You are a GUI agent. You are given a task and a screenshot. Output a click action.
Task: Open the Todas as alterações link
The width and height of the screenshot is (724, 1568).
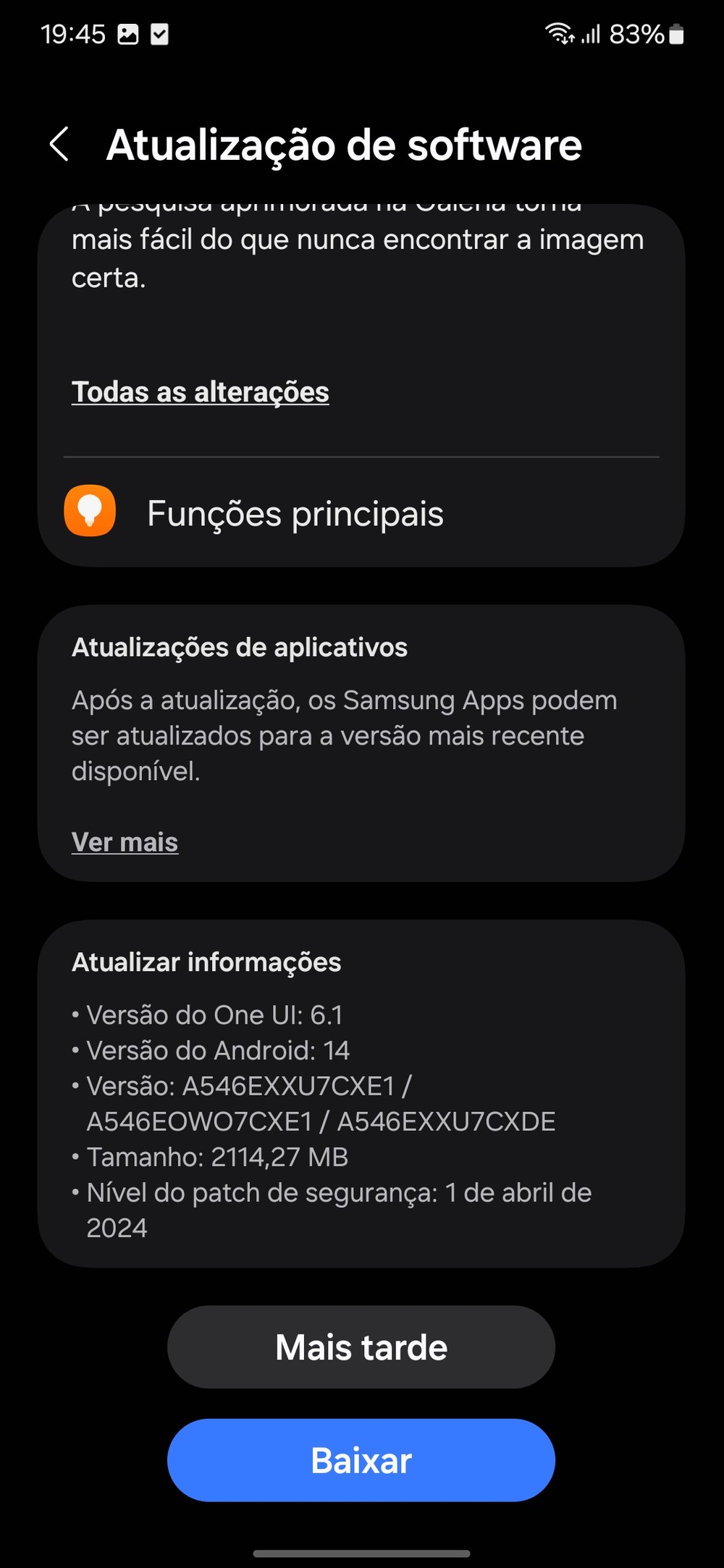point(201,392)
